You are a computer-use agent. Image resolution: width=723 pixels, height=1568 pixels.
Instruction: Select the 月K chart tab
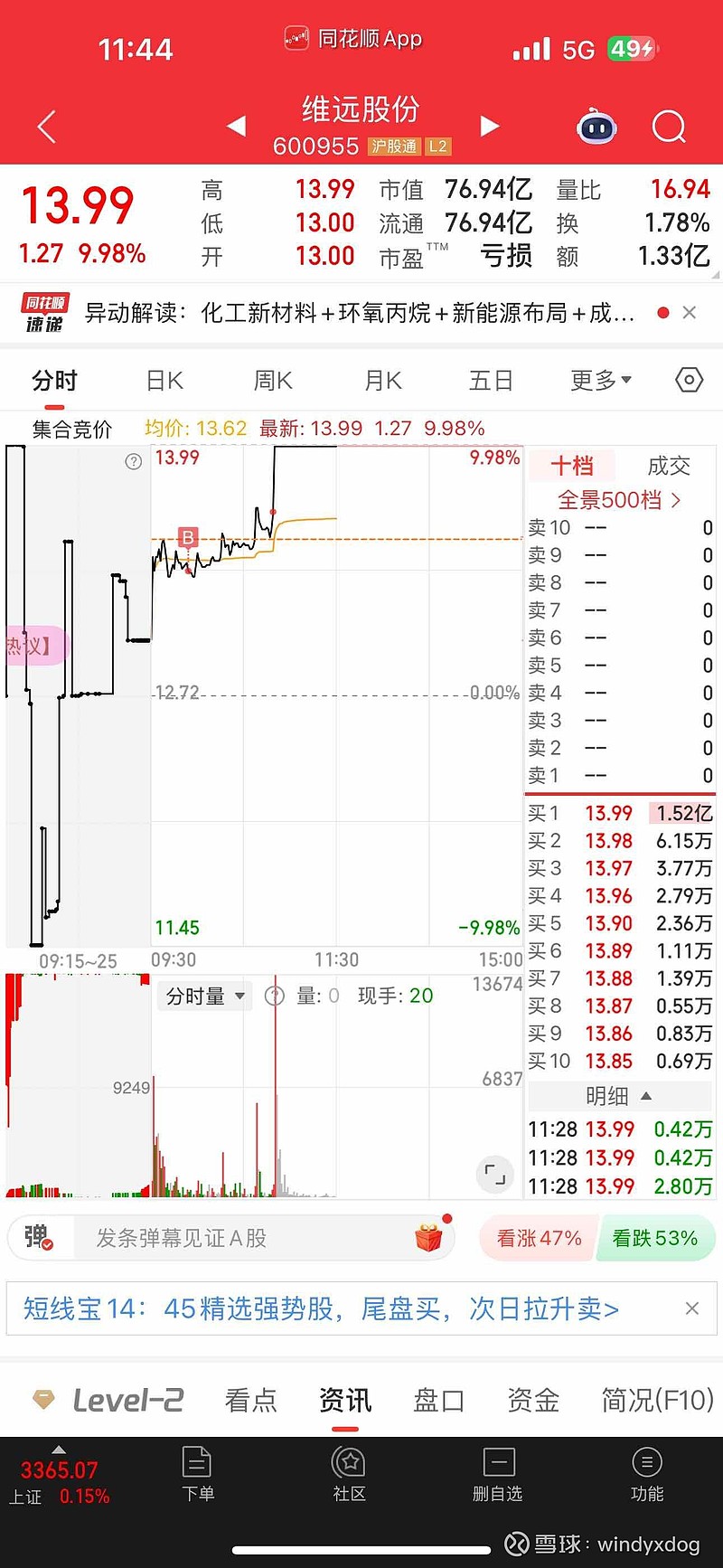(x=383, y=381)
